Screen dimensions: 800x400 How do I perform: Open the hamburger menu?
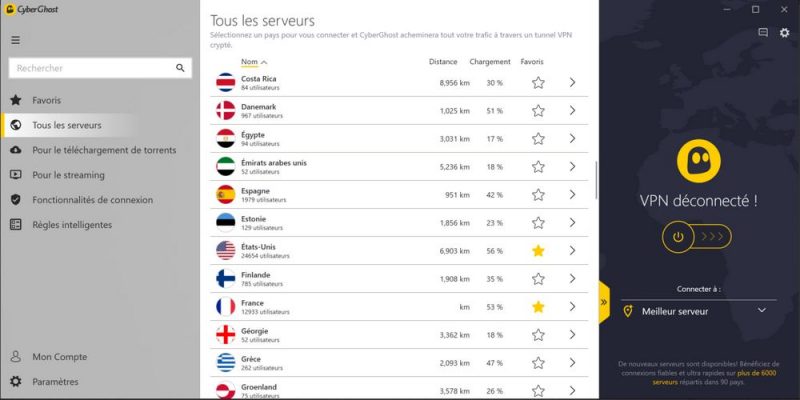[x=15, y=40]
